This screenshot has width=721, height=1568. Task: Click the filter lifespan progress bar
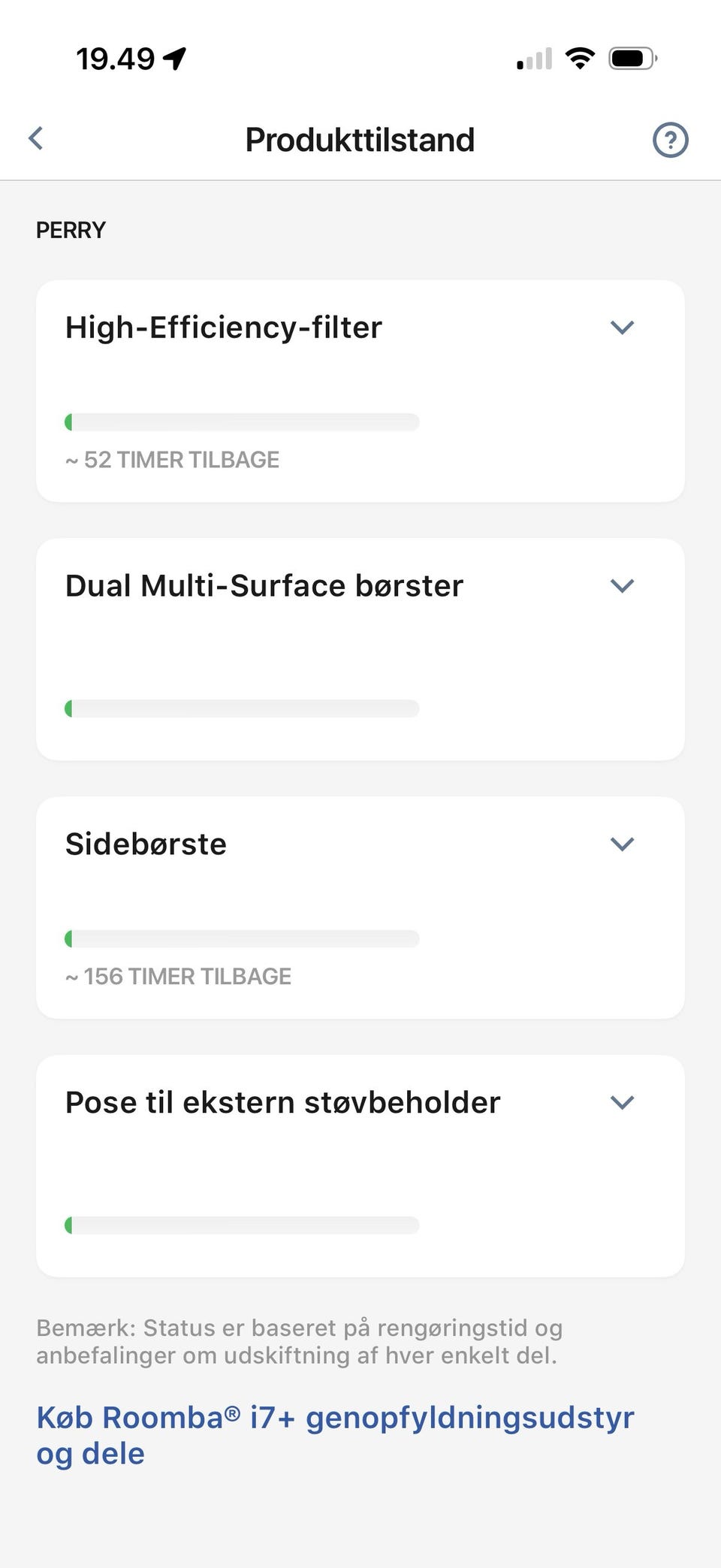click(242, 421)
